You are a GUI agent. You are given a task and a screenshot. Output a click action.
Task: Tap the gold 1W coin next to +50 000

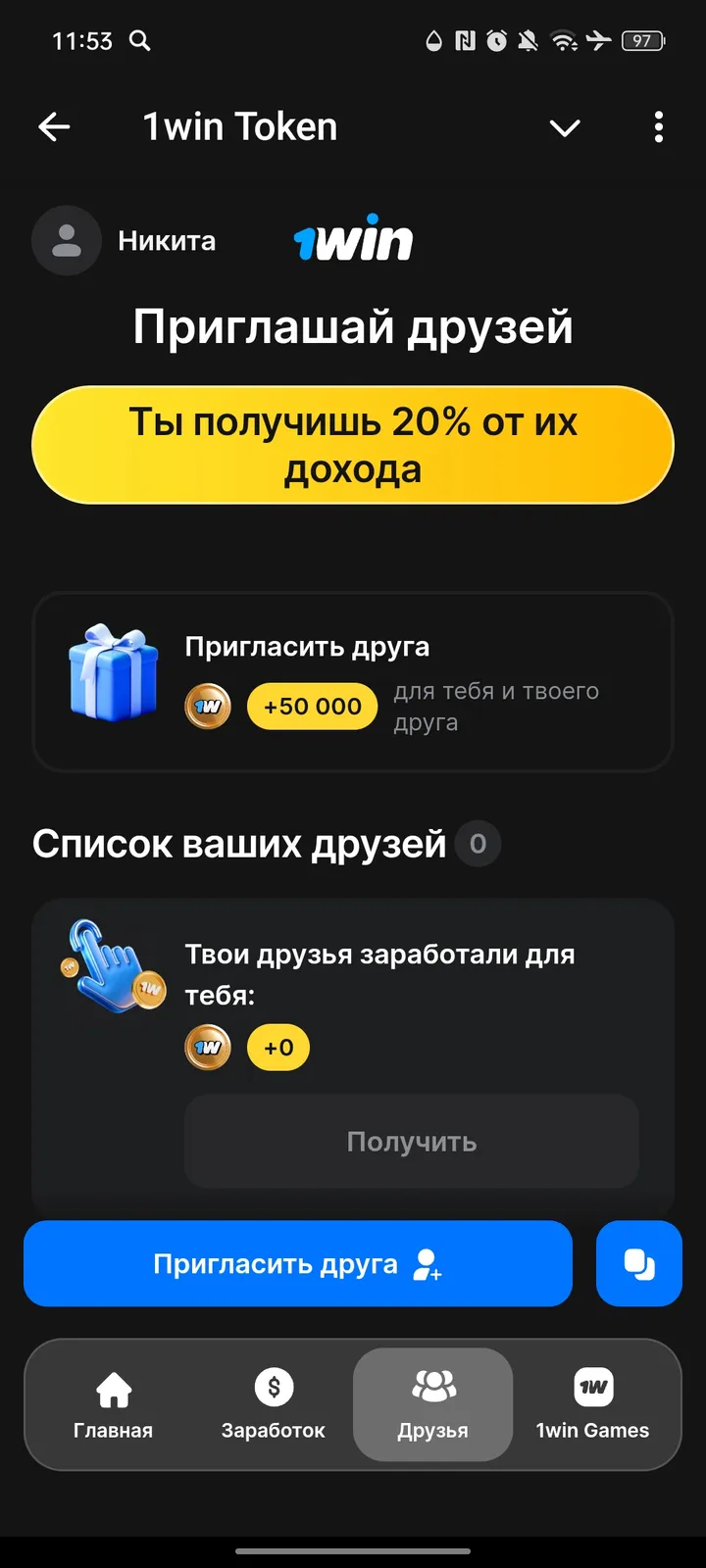[x=208, y=706]
